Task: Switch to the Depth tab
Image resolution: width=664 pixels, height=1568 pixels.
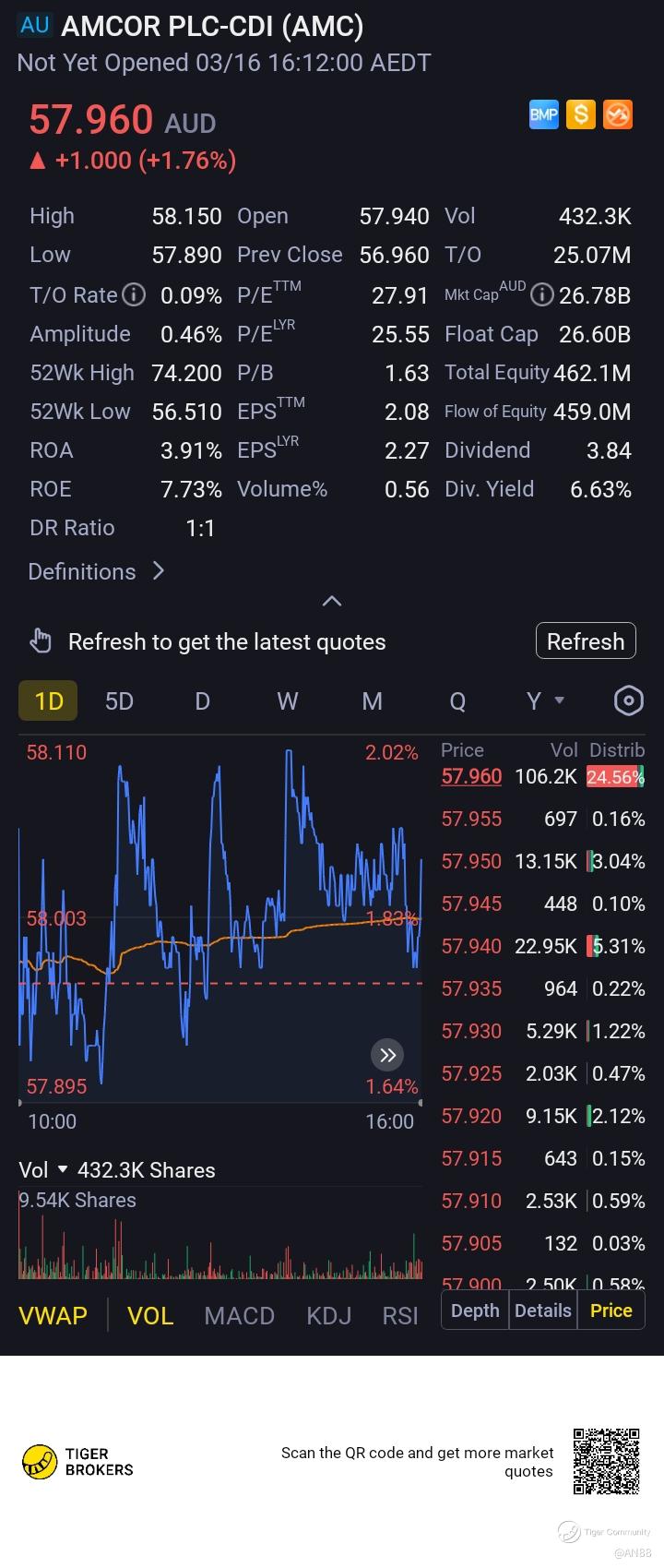Action: tap(475, 1311)
